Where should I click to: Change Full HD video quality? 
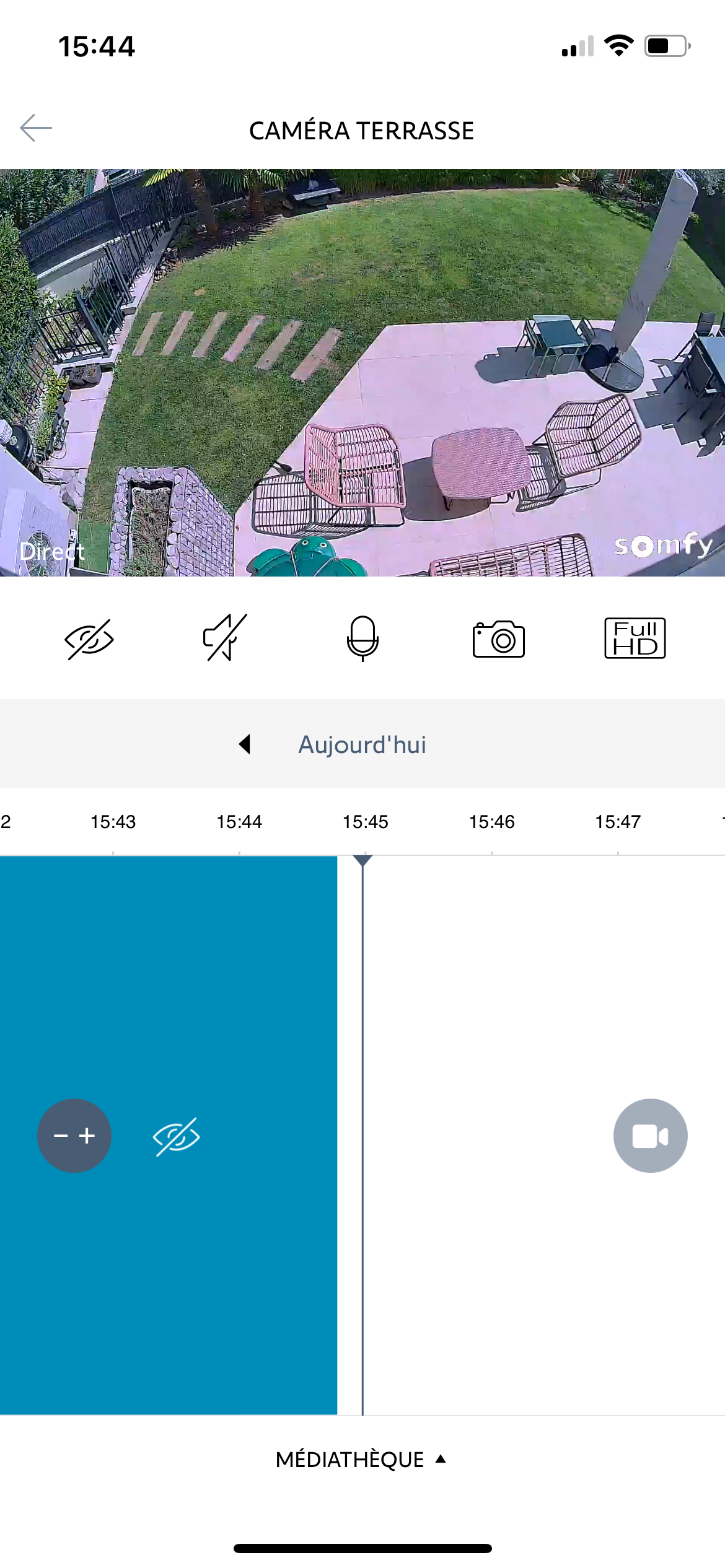point(635,638)
